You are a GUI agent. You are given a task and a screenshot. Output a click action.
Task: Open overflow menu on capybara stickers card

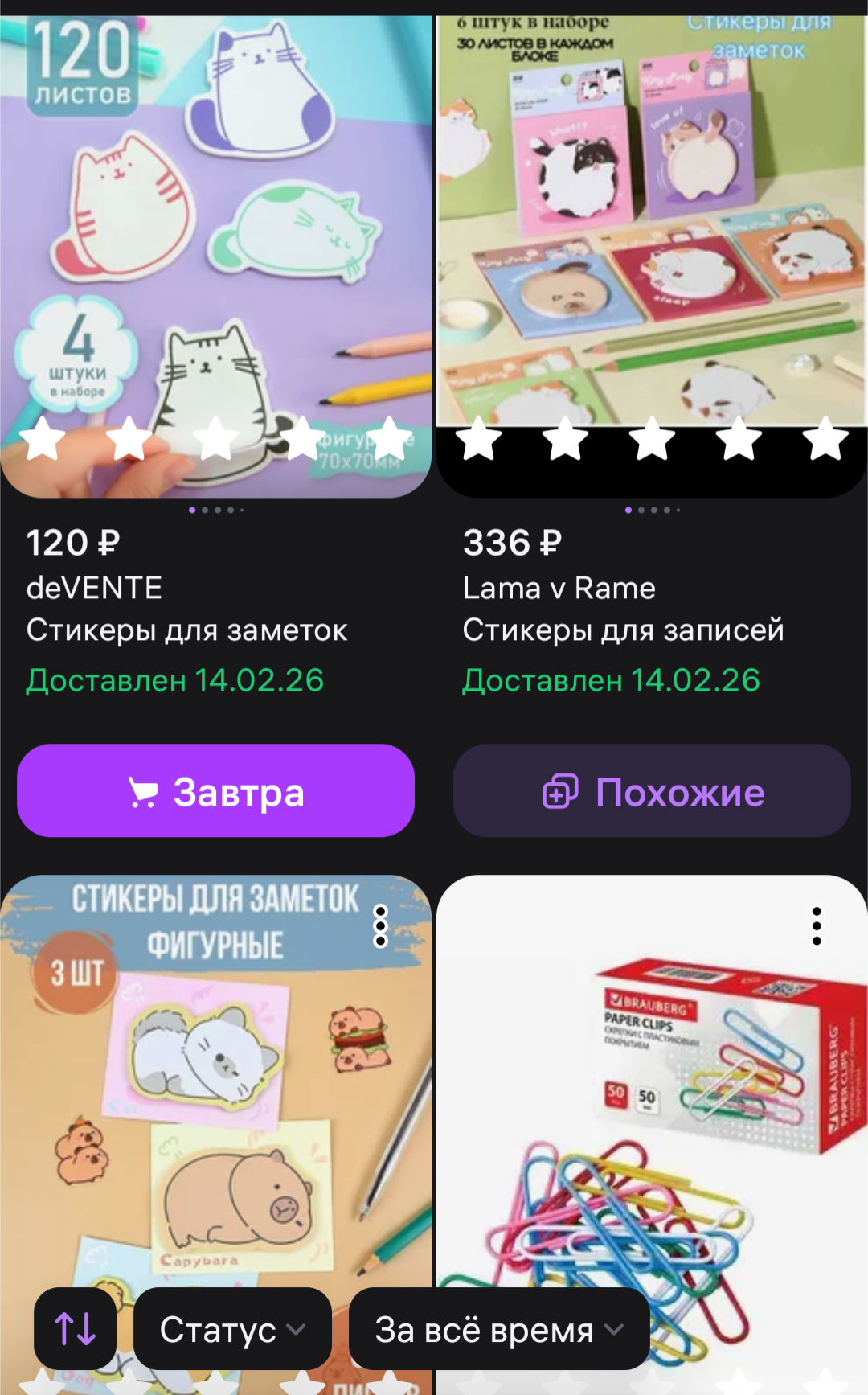381,926
